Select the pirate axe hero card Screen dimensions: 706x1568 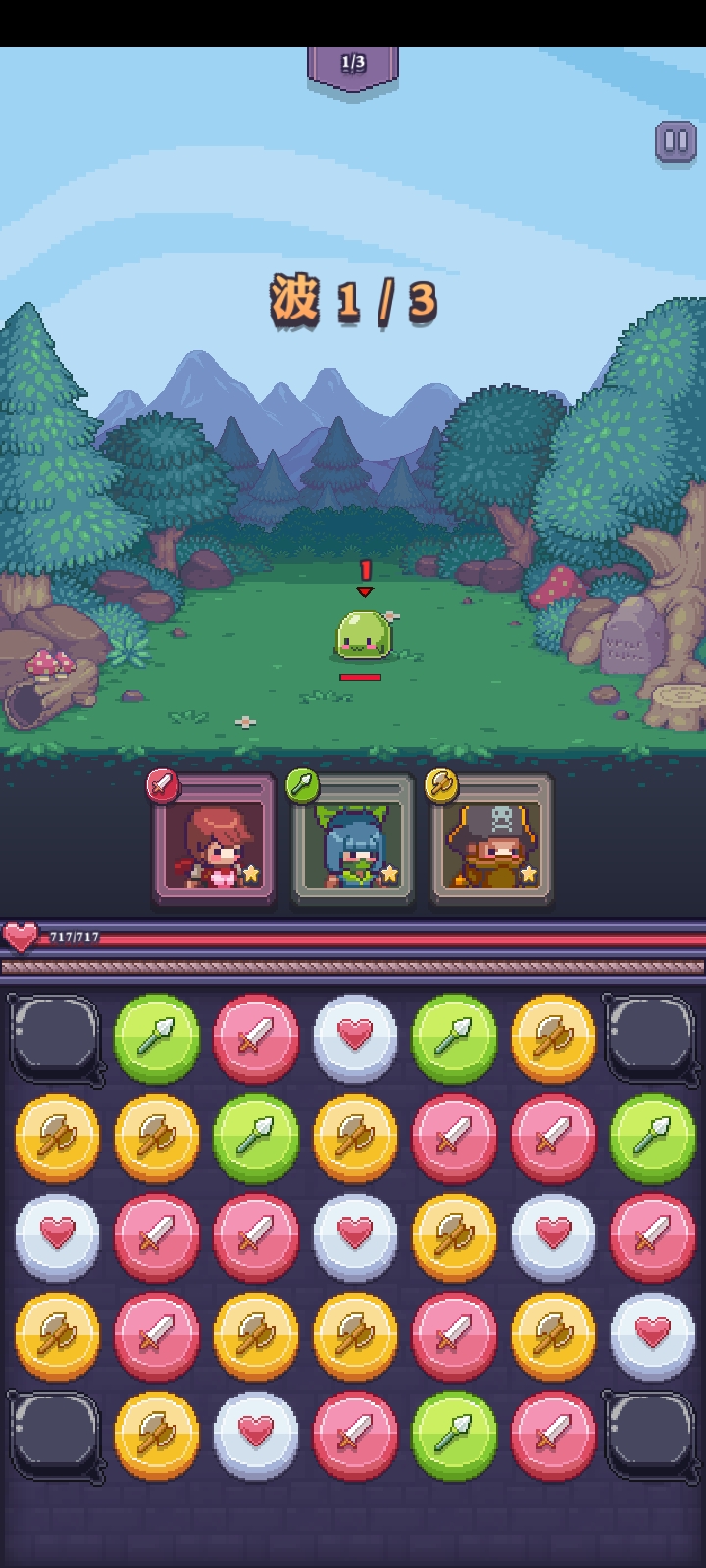[x=493, y=840]
